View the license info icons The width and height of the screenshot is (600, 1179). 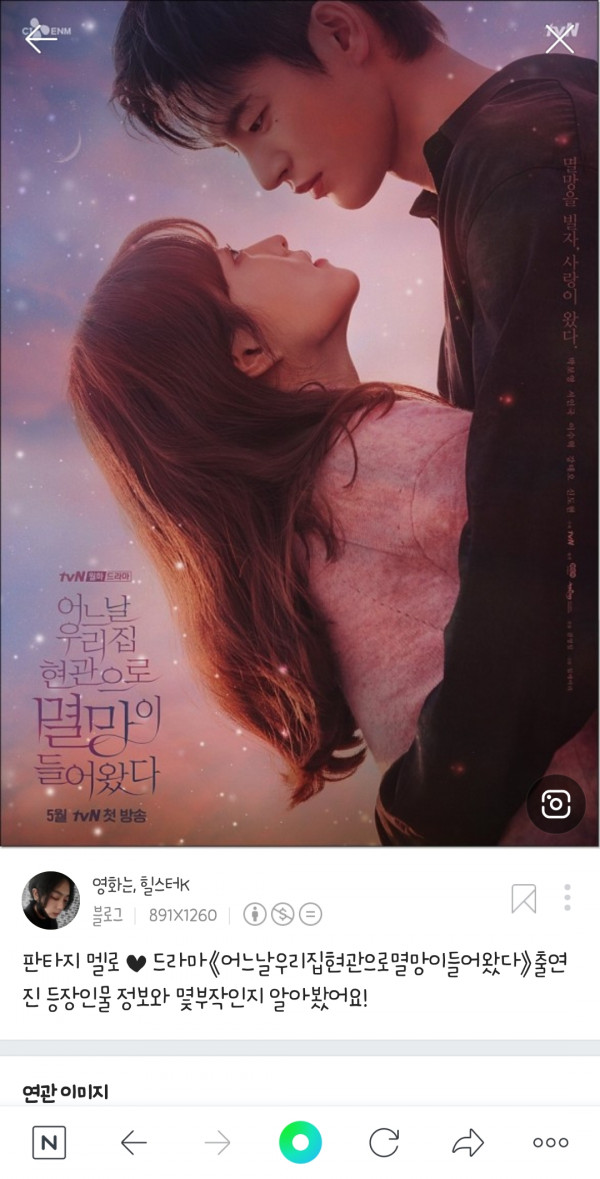point(283,914)
